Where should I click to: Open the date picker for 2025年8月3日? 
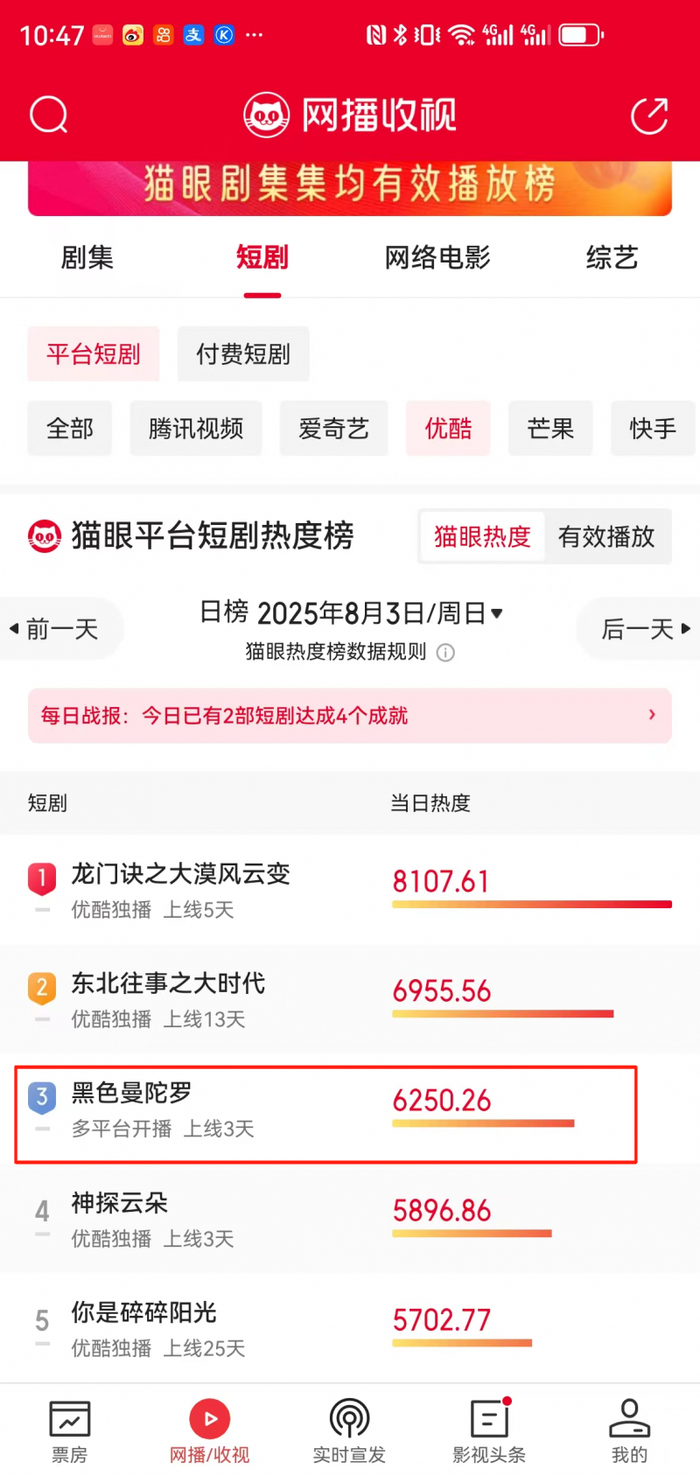pyautogui.click(x=351, y=613)
